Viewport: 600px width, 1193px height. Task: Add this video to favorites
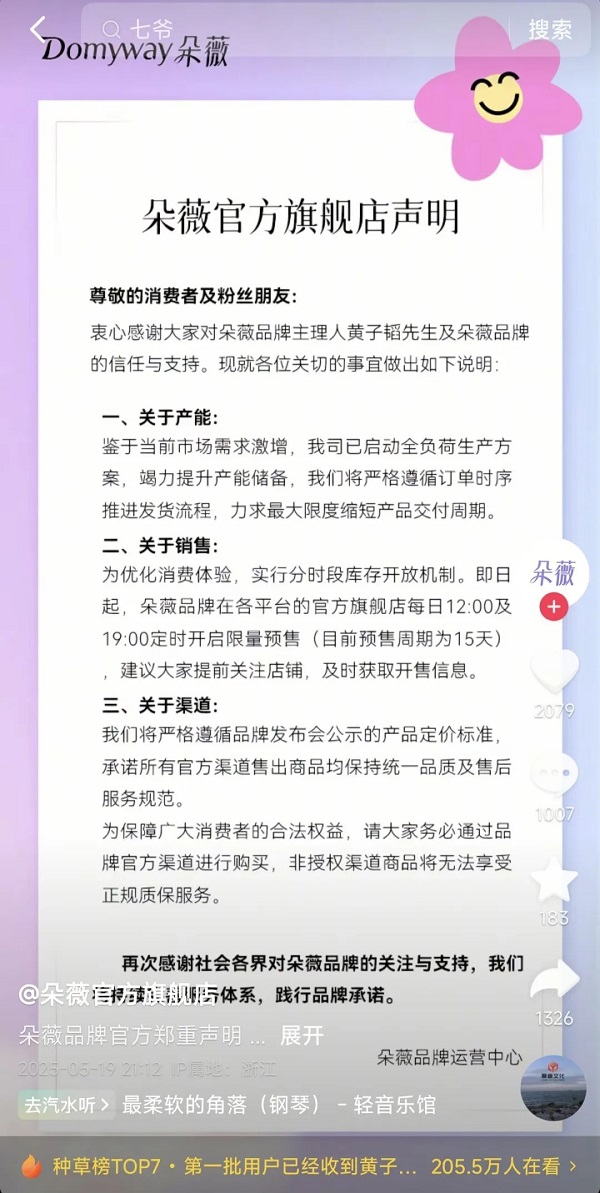[553, 880]
